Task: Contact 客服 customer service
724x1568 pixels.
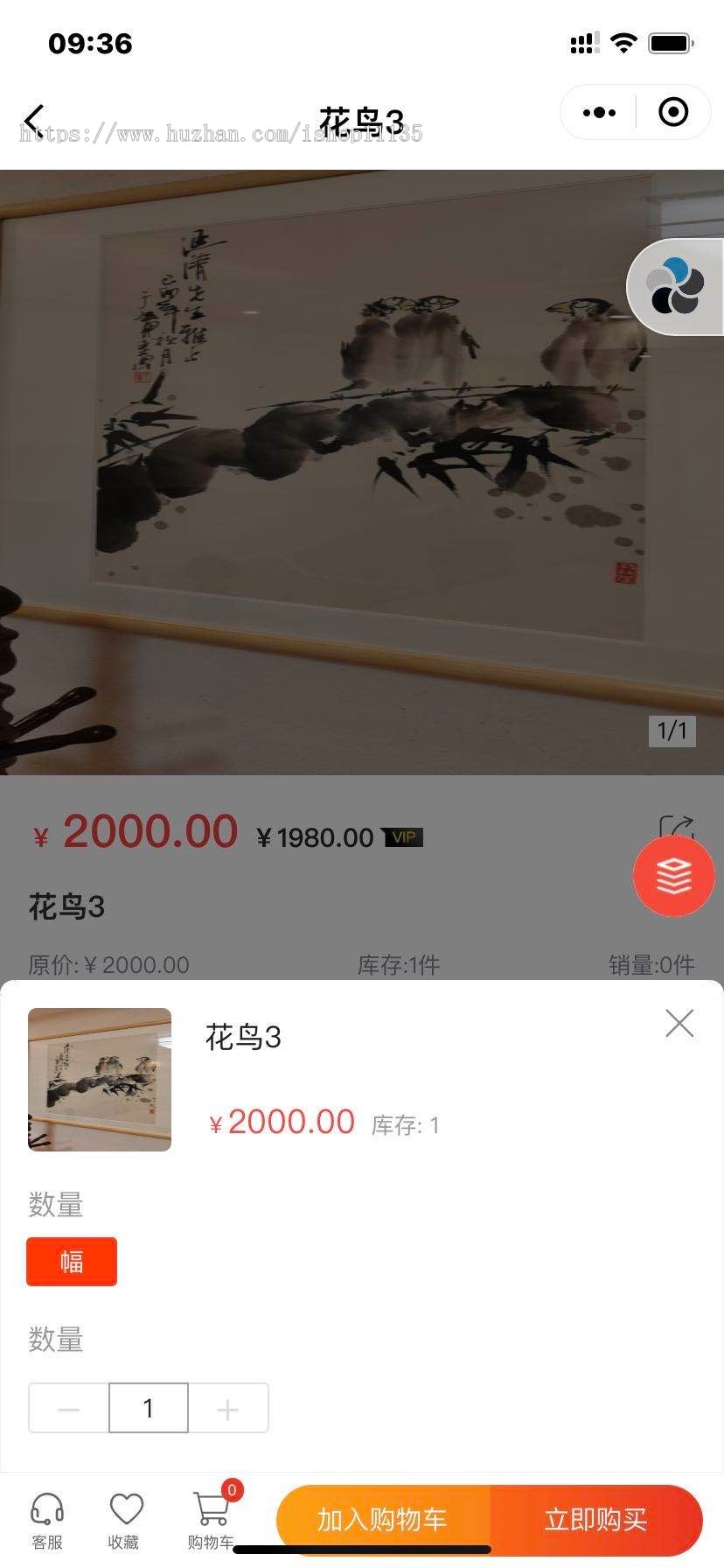Action: [47, 1521]
